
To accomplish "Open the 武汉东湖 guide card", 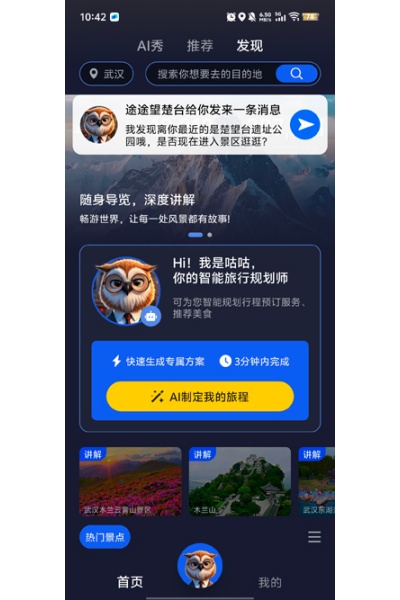I will [317, 481].
